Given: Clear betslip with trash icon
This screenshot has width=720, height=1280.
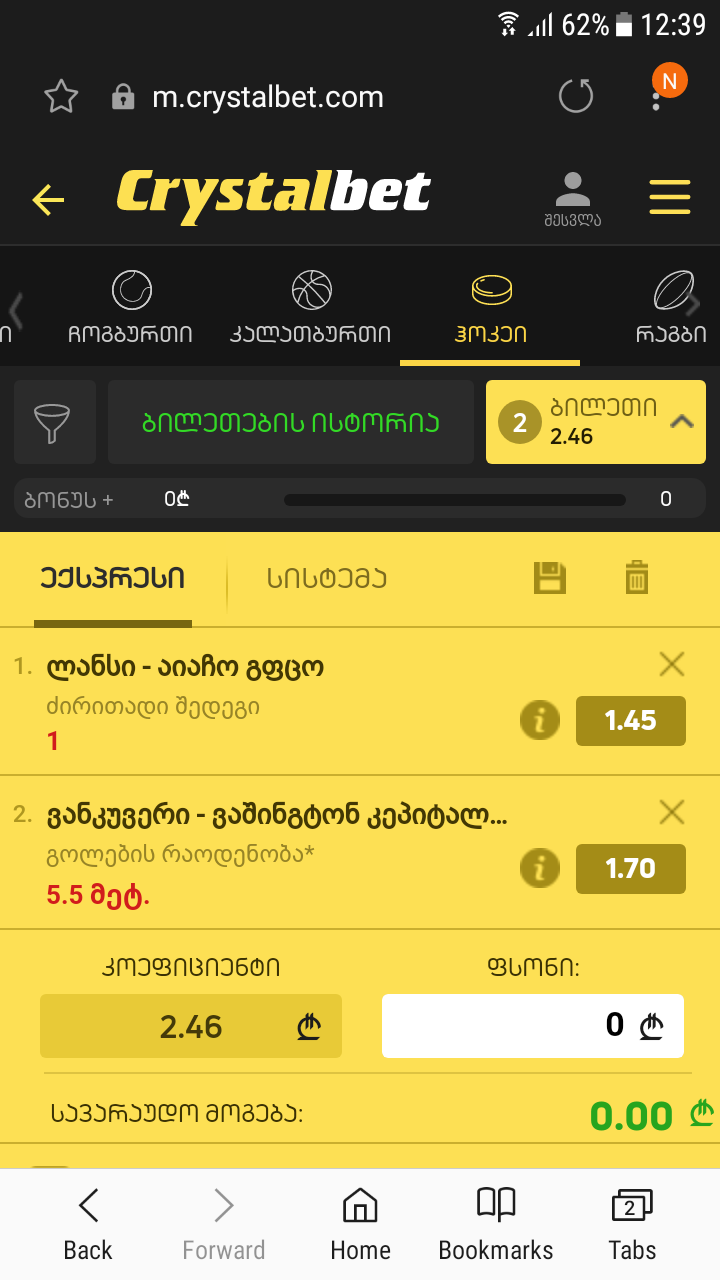Looking at the screenshot, I should 637,577.
